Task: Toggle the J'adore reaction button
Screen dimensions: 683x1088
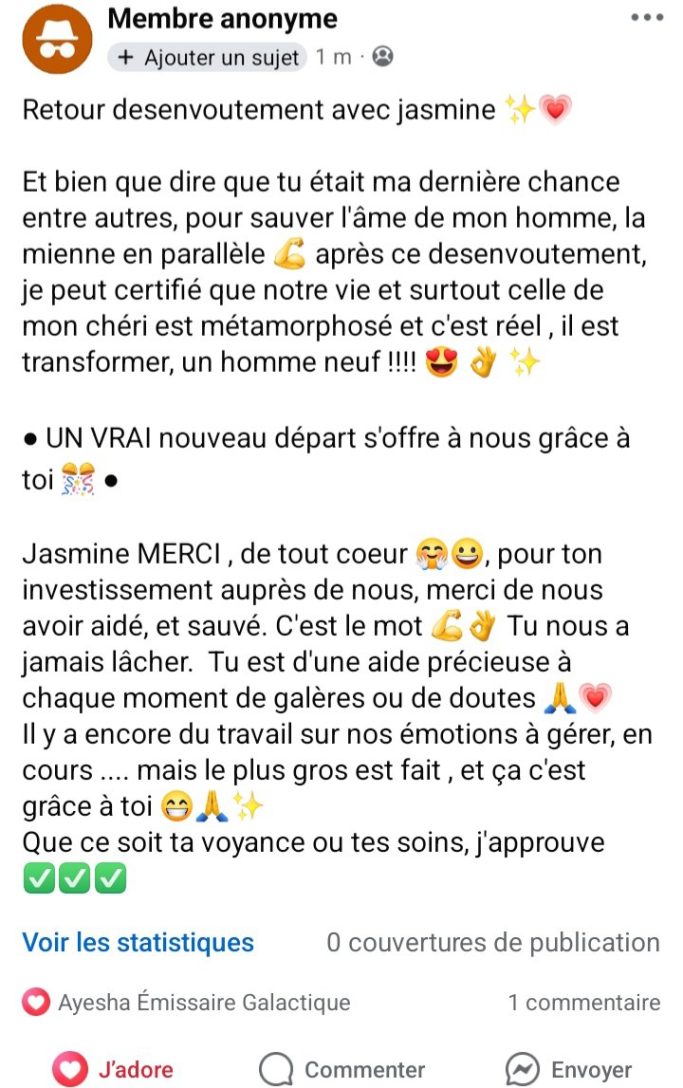Action: (x=113, y=1069)
